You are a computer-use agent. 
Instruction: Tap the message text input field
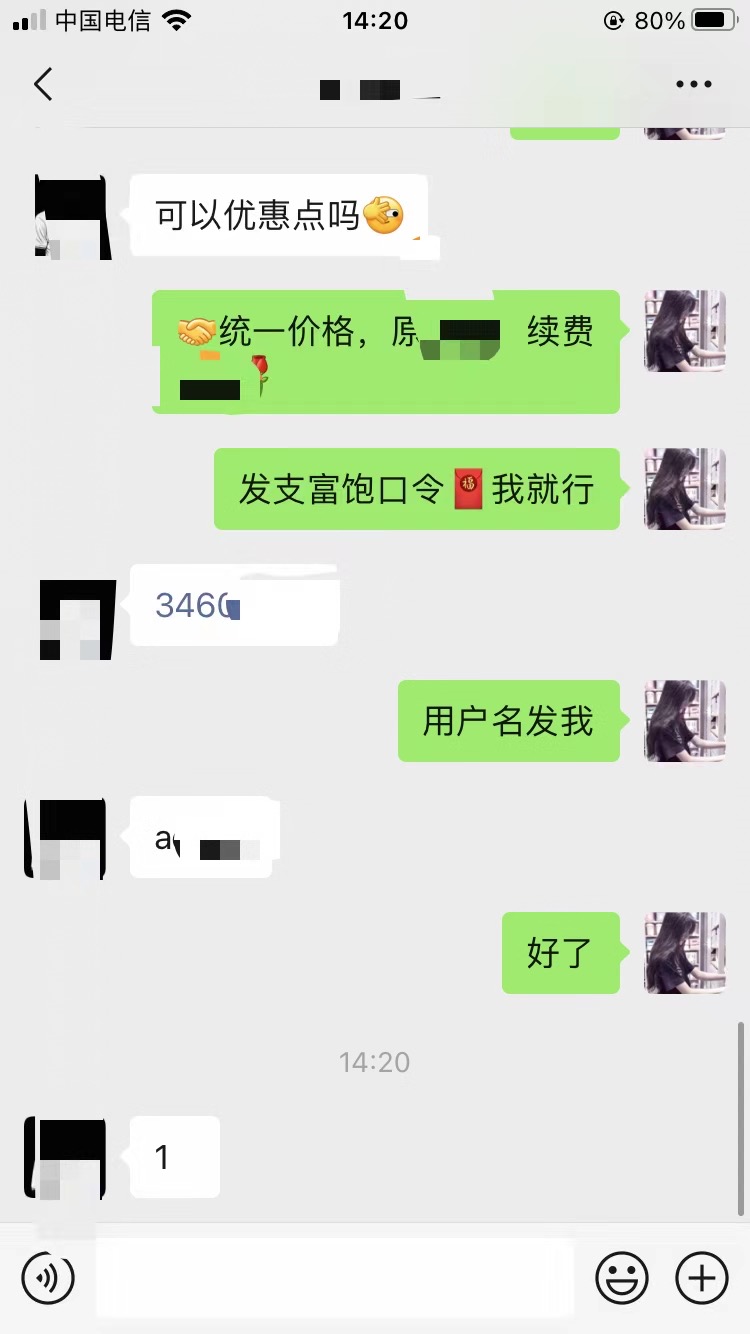335,1277
